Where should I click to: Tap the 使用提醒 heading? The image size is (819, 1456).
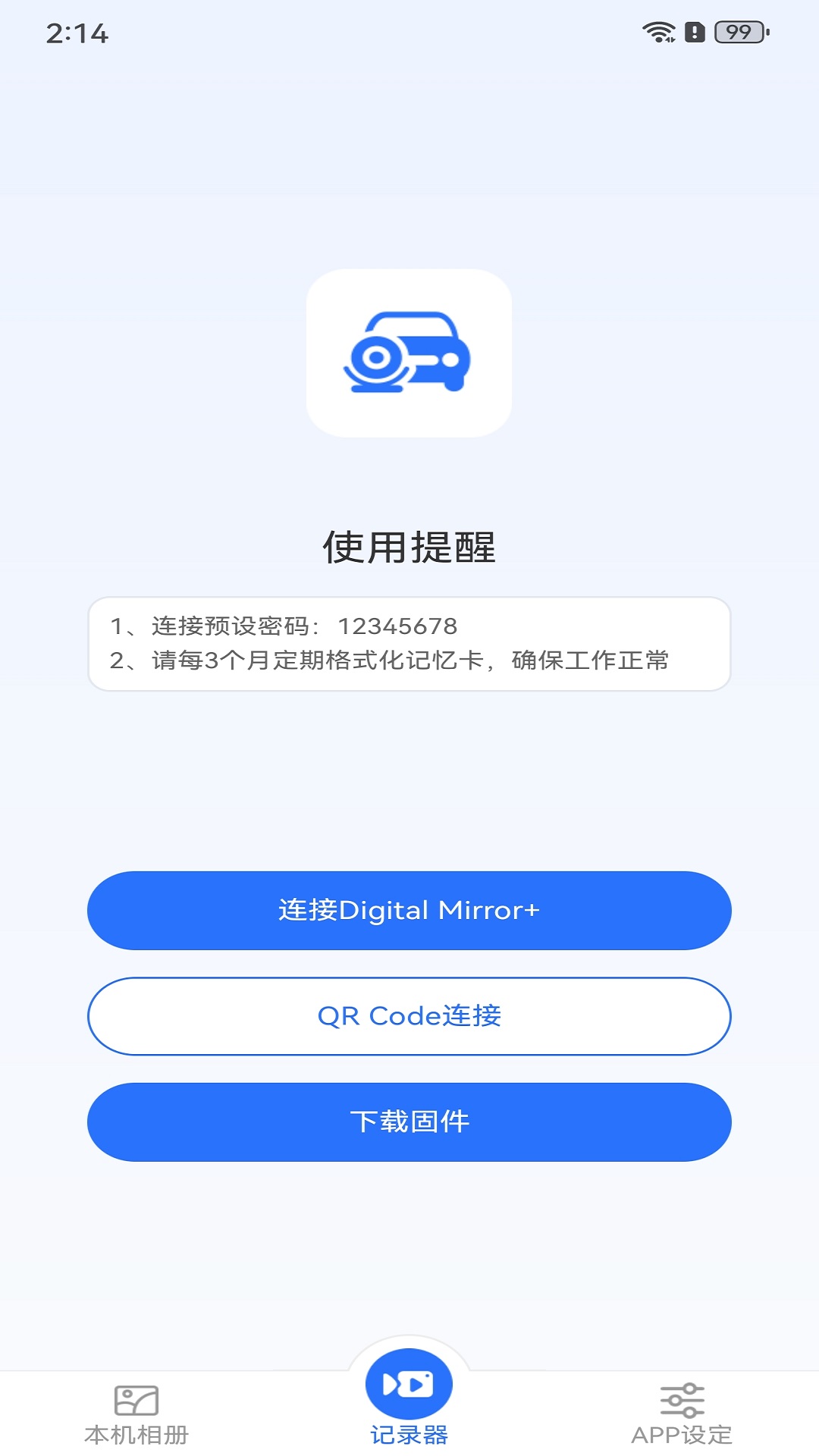point(409,544)
